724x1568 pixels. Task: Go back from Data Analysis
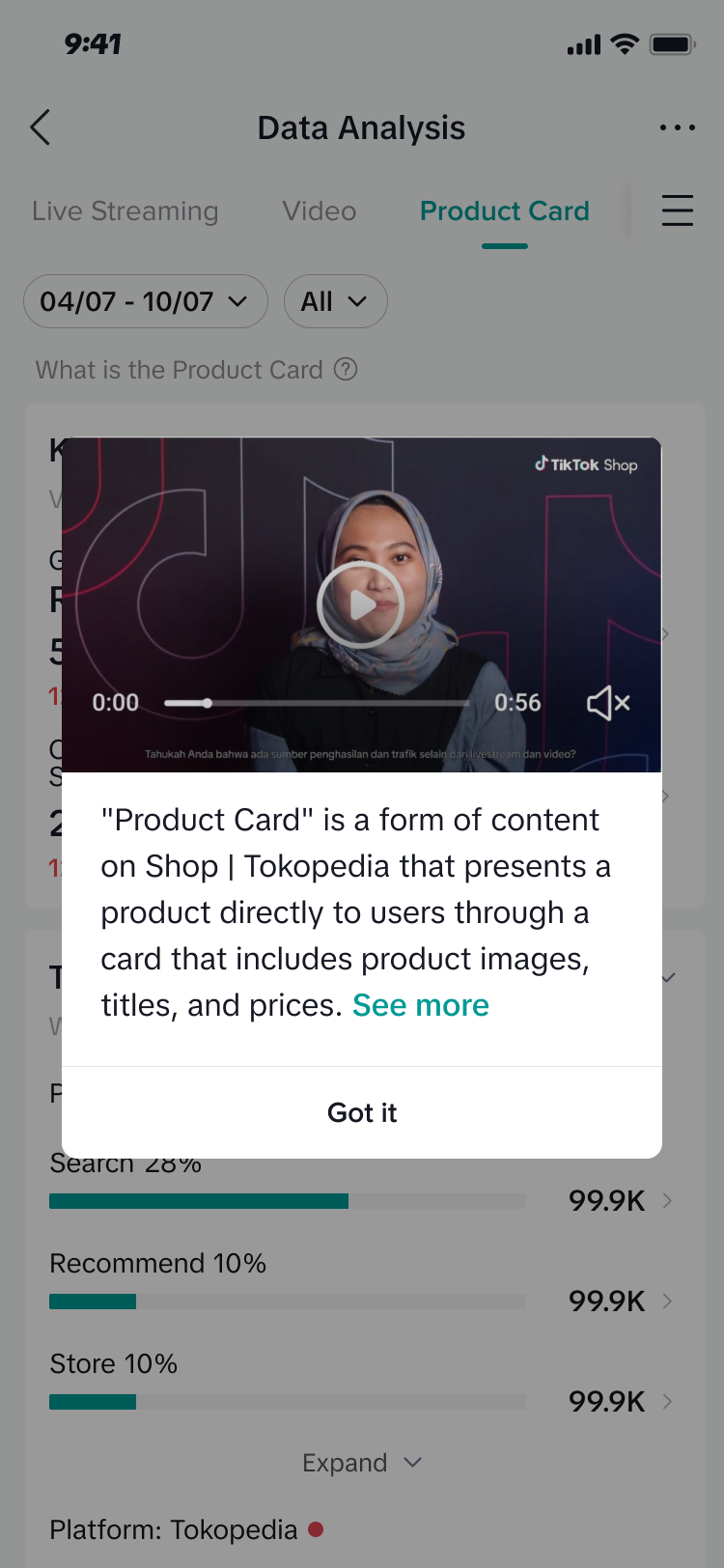point(41,127)
